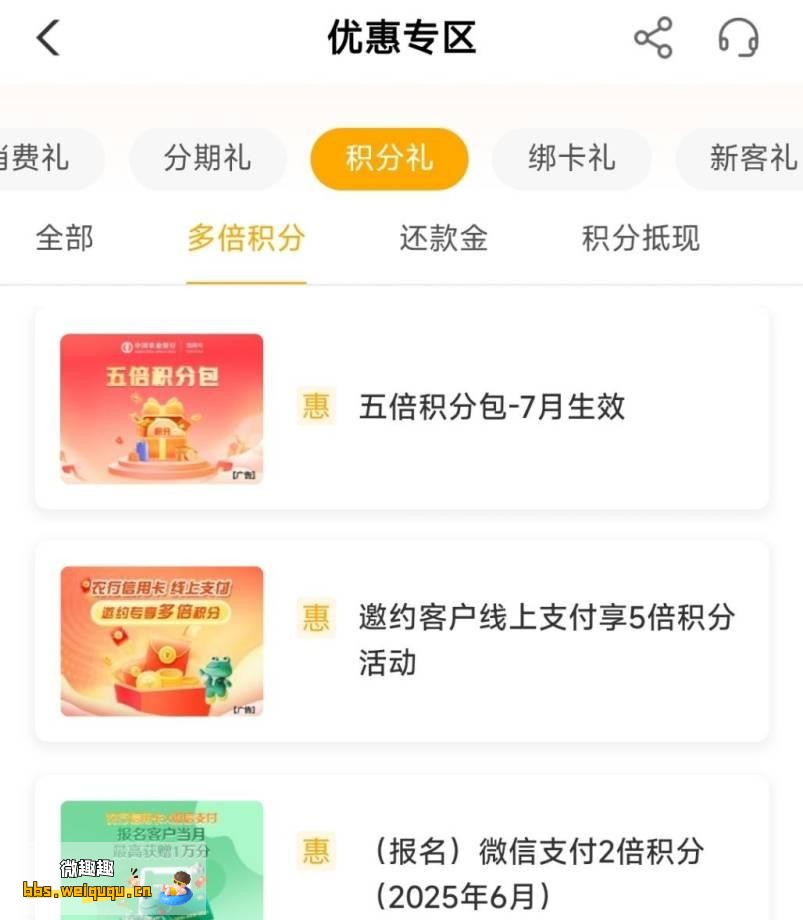Switch to the 绑卡礼 category
The image size is (803, 920).
571,158
